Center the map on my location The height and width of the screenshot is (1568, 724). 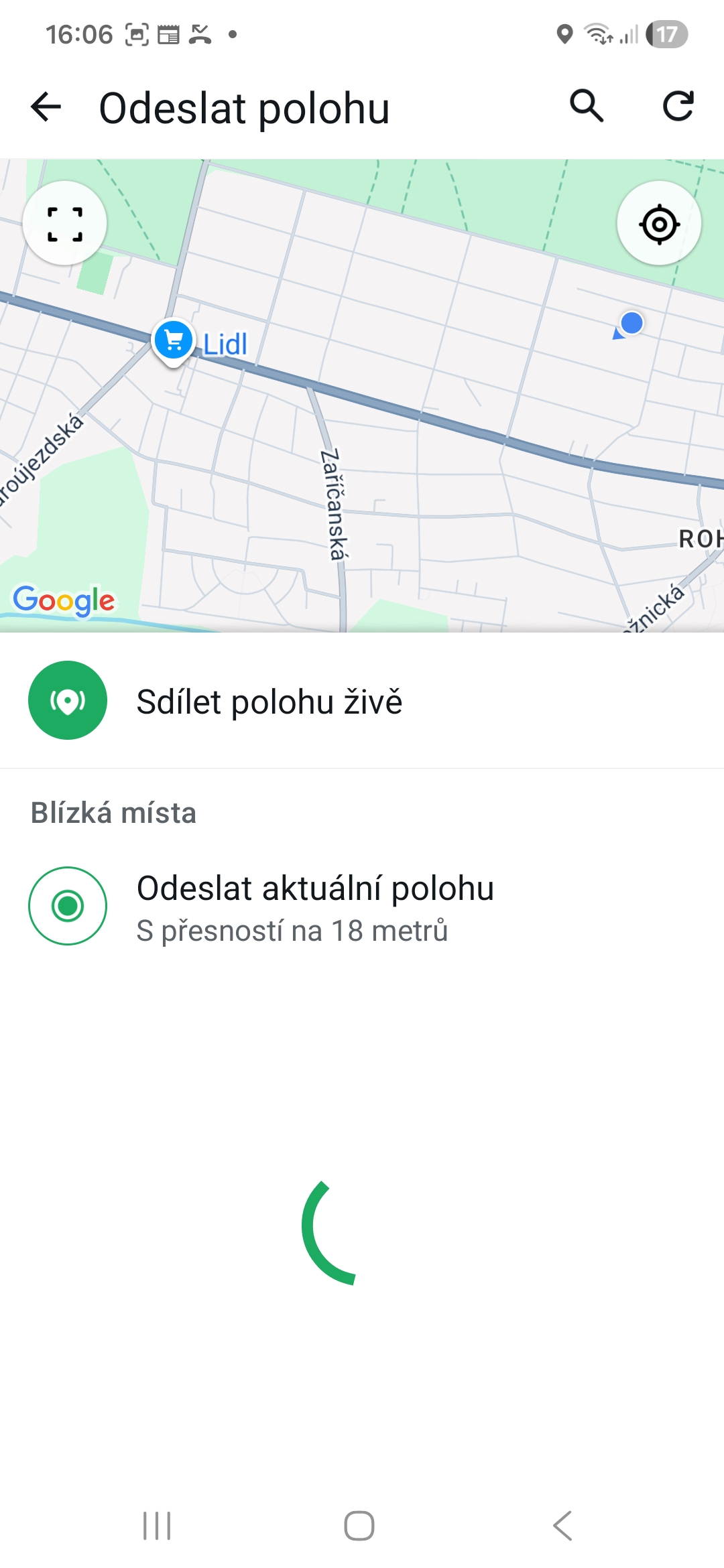pyautogui.click(x=659, y=224)
